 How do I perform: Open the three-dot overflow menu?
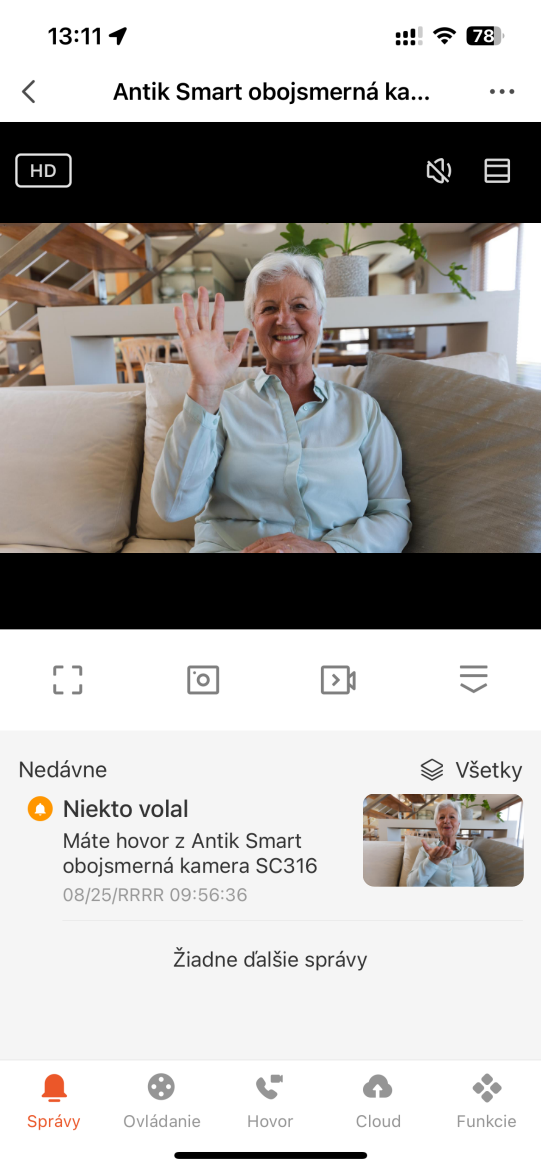501,92
